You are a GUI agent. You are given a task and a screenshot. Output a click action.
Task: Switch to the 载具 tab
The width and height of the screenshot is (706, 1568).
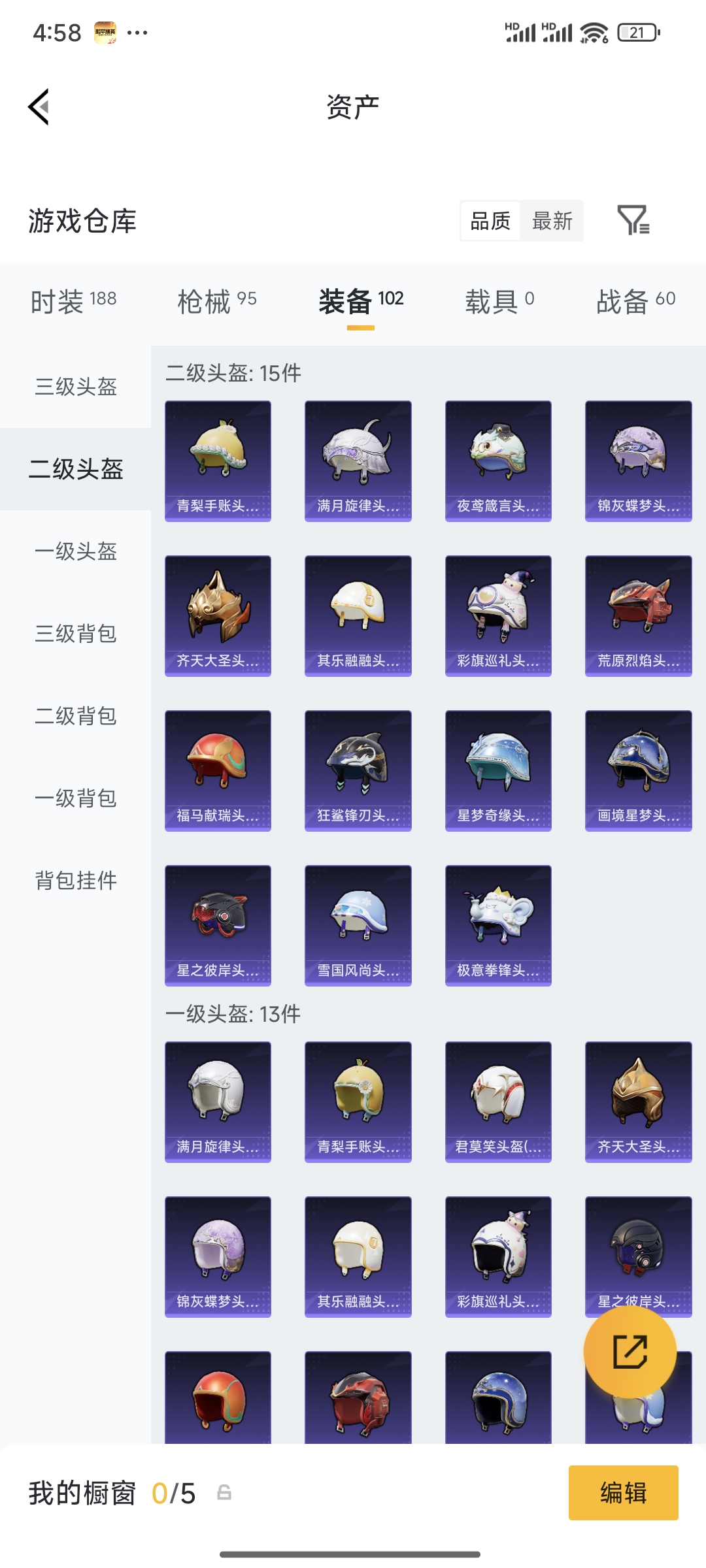coord(499,301)
